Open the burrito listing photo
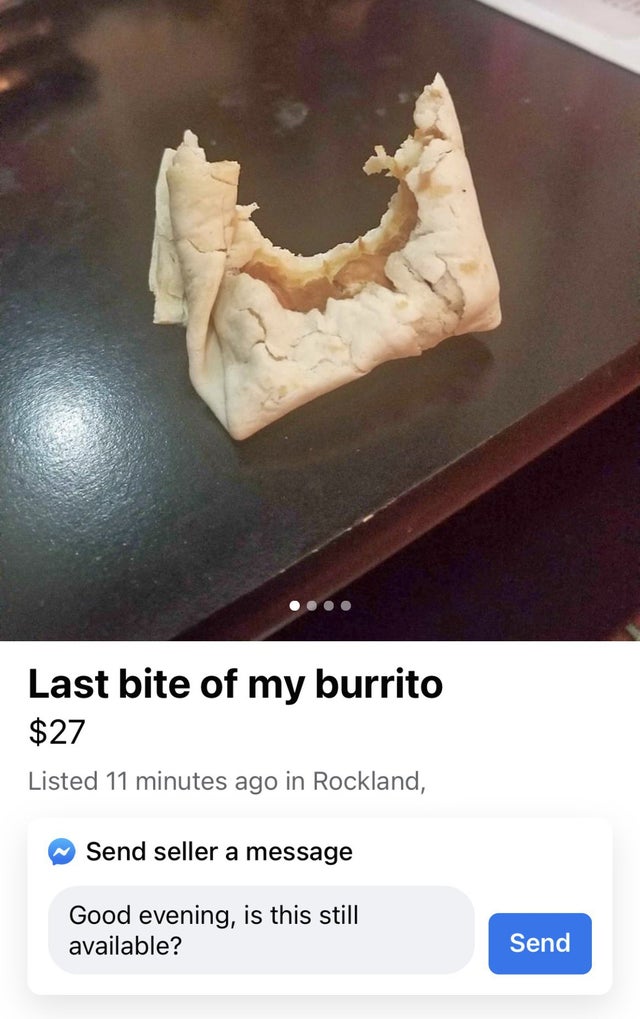The height and width of the screenshot is (1019, 640). click(x=320, y=300)
